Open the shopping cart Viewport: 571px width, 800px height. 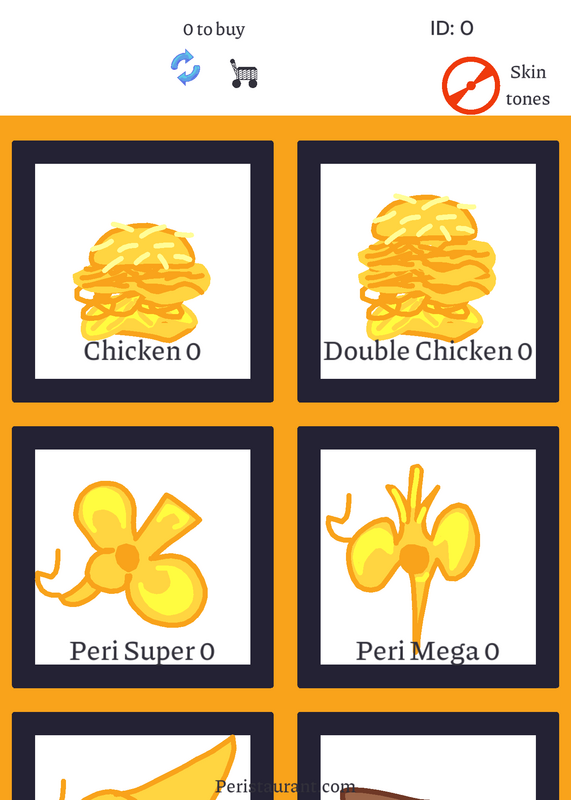[244, 73]
